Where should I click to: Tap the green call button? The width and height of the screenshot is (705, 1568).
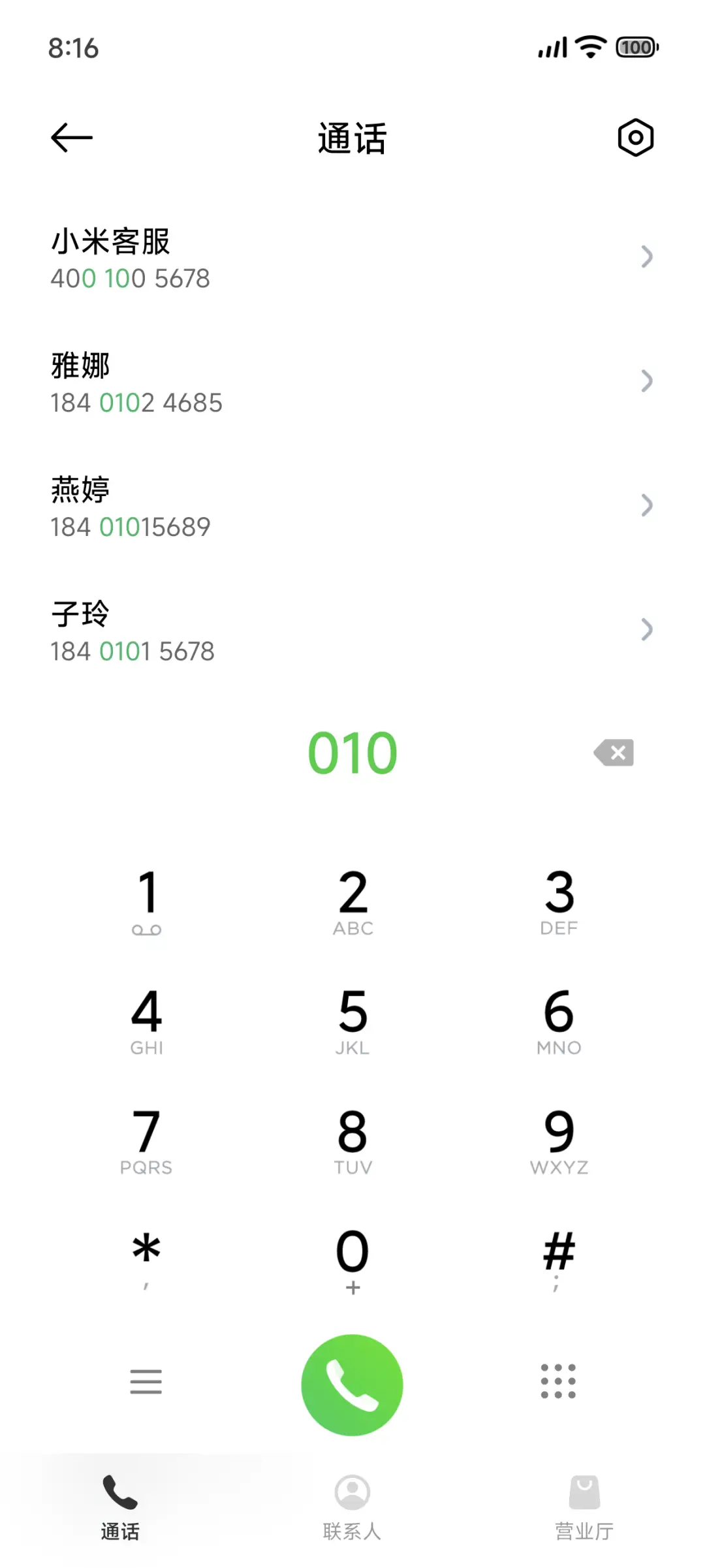pyautogui.click(x=352, y=1385)
